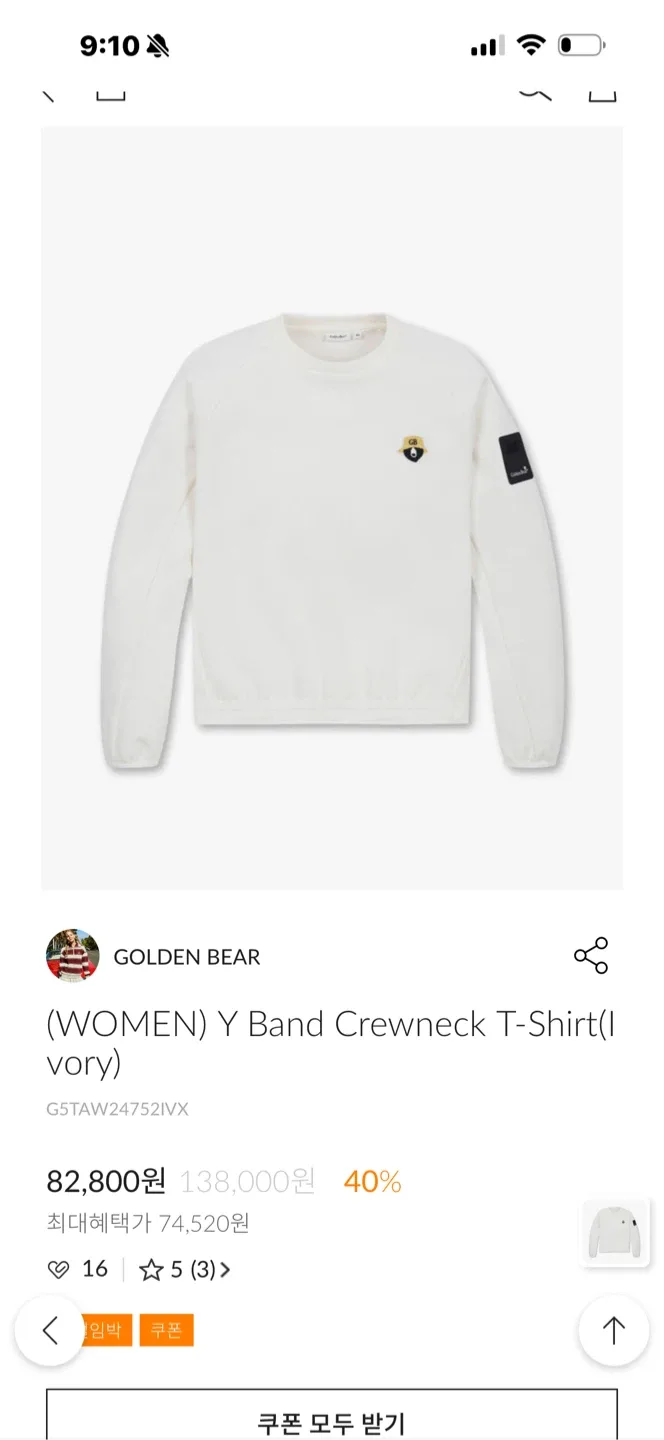The height and width of the screenshot is (1440, 664).
Task: Add the product to wishlist with the heart icon
Action: pos(59,1270)
